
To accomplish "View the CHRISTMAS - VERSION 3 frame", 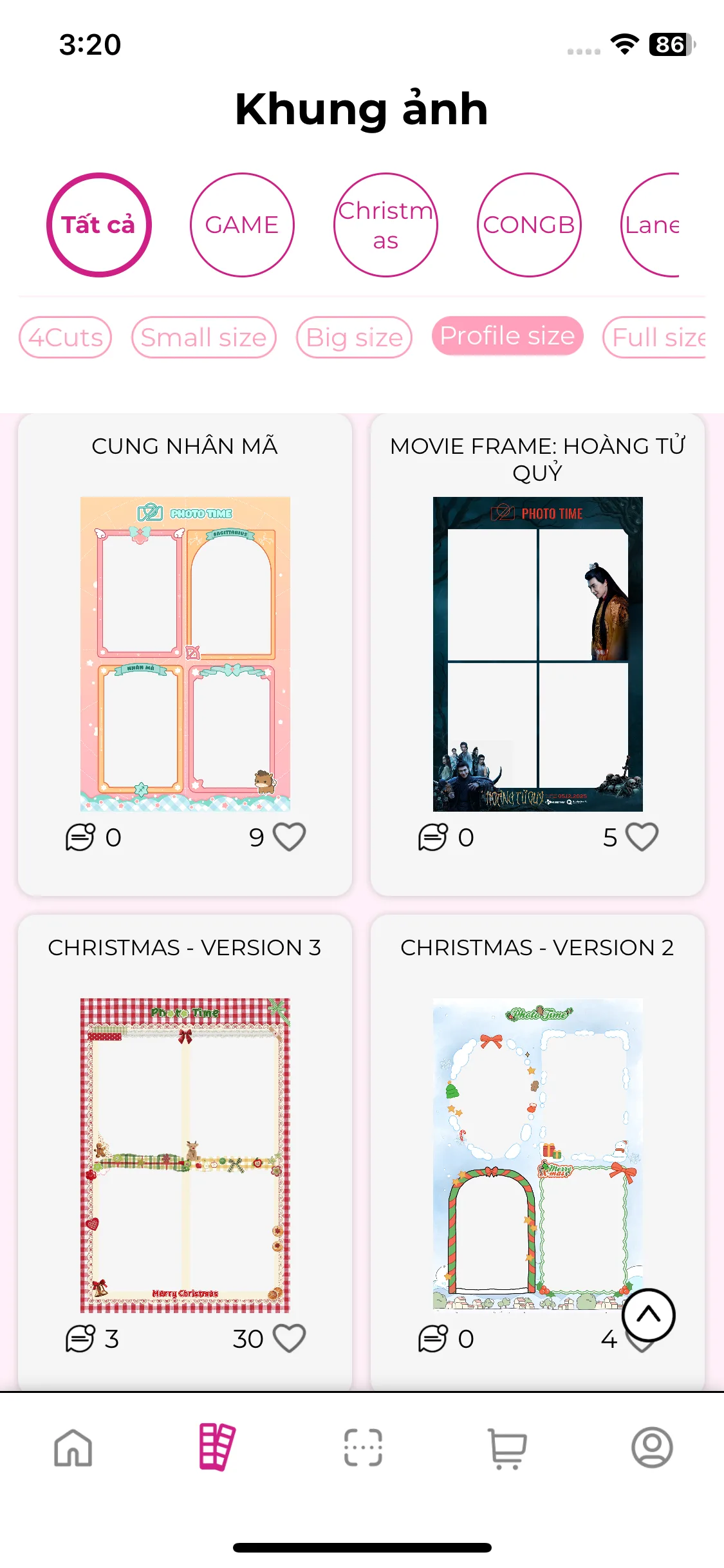I will click(x=185, y=1155).
